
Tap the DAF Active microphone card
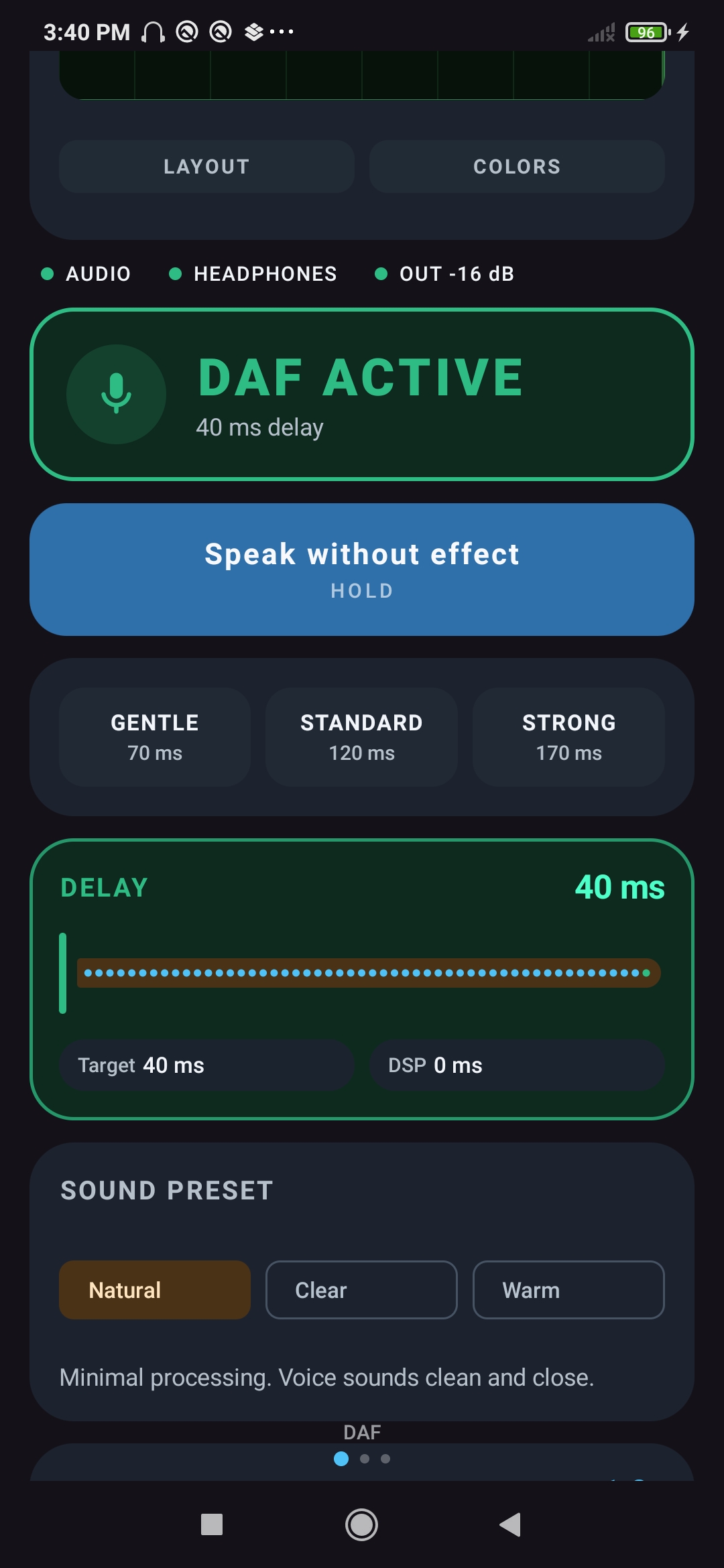click(x=362, y=395)
